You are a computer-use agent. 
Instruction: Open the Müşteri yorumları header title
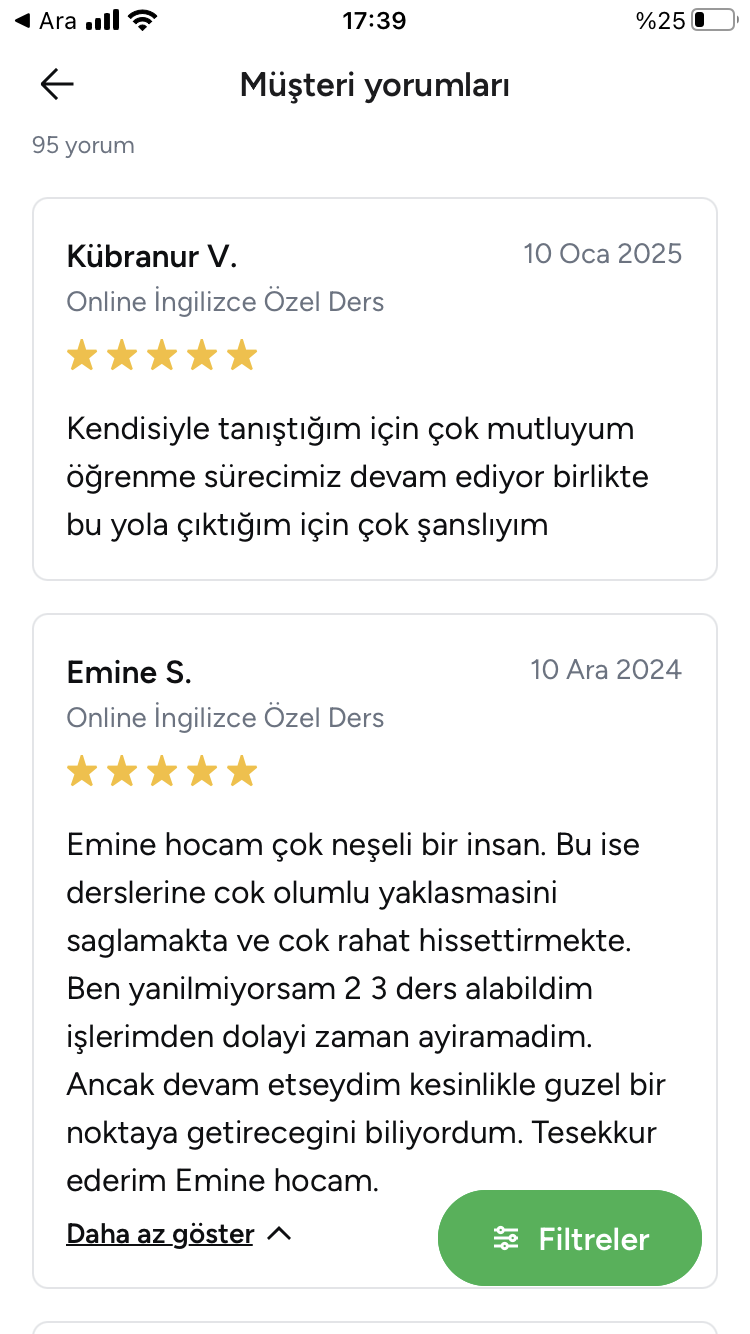tap(375, 84)
